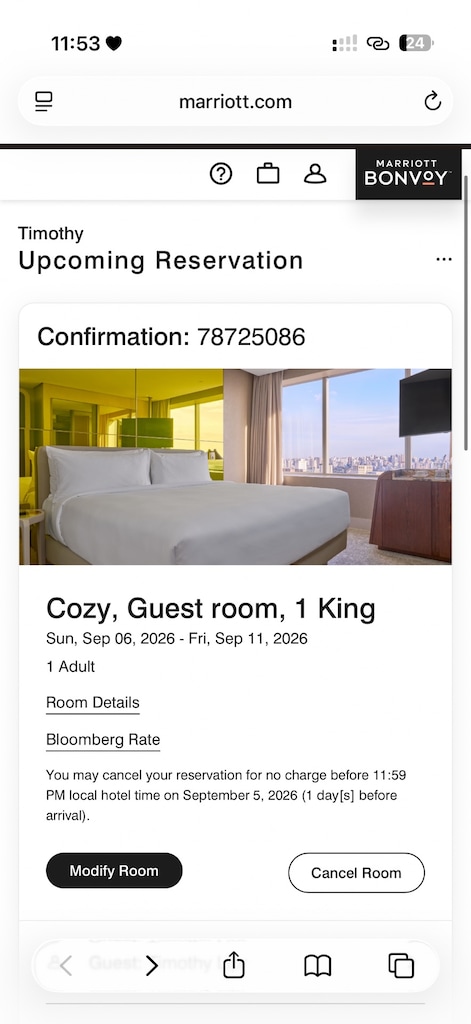Open the Marriott Bonvoy menu

click(x=408, y=174)
